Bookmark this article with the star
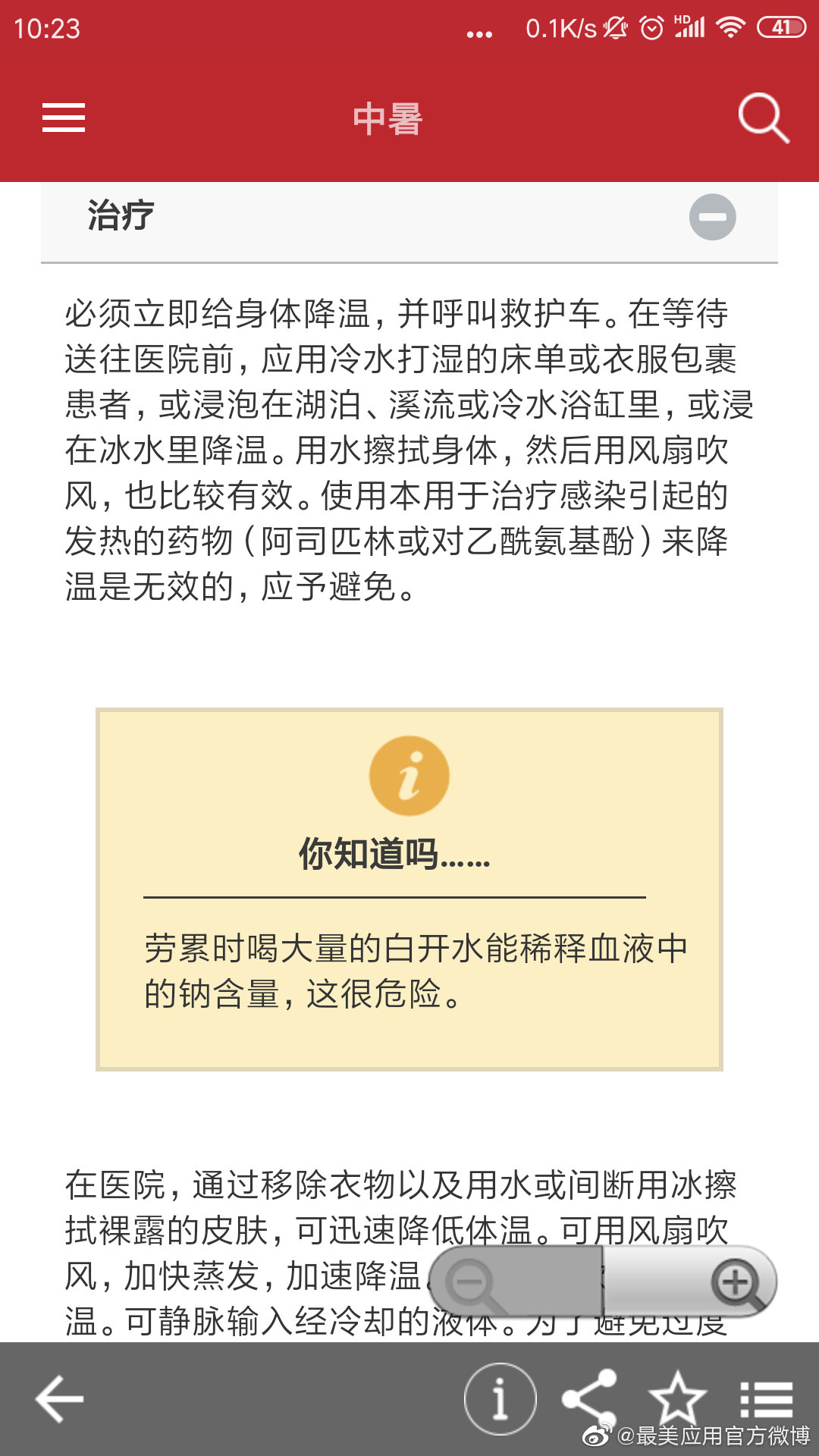 (678, 1397)
